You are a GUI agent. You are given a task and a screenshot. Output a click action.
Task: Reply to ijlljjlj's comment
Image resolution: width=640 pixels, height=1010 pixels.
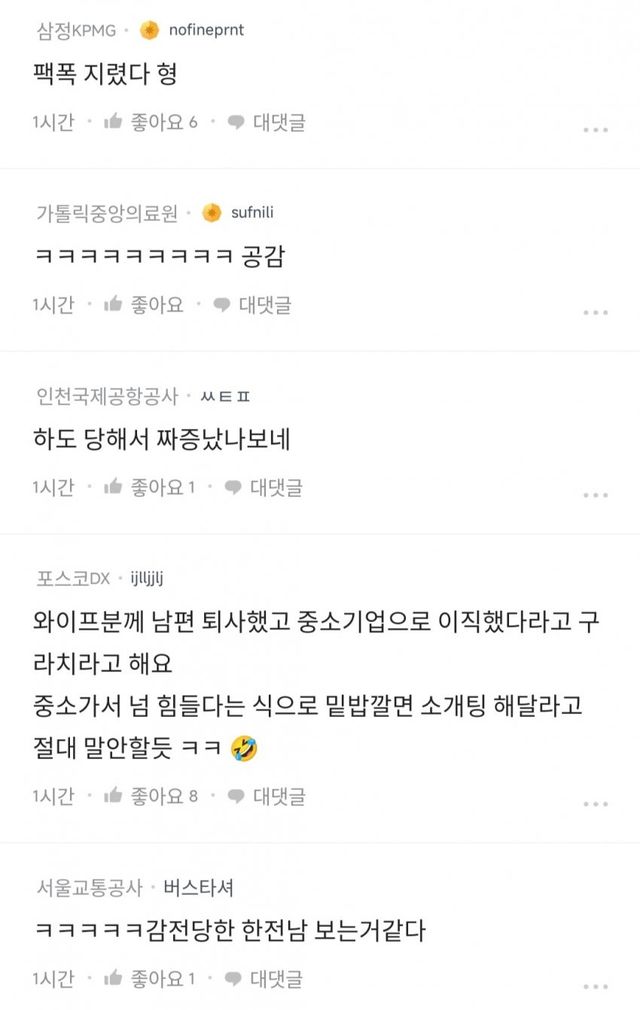pyautogui.click(x=266, y=797)
